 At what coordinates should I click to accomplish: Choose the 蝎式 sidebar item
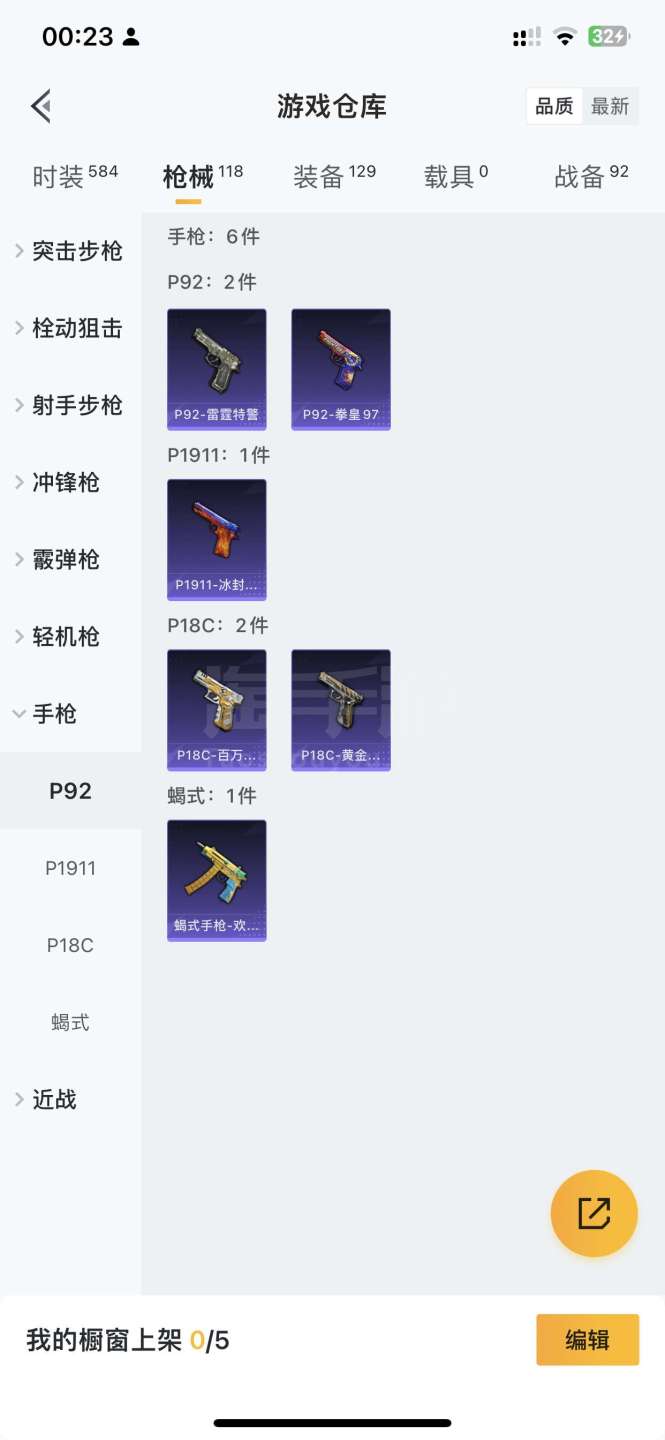(70, 1022)
